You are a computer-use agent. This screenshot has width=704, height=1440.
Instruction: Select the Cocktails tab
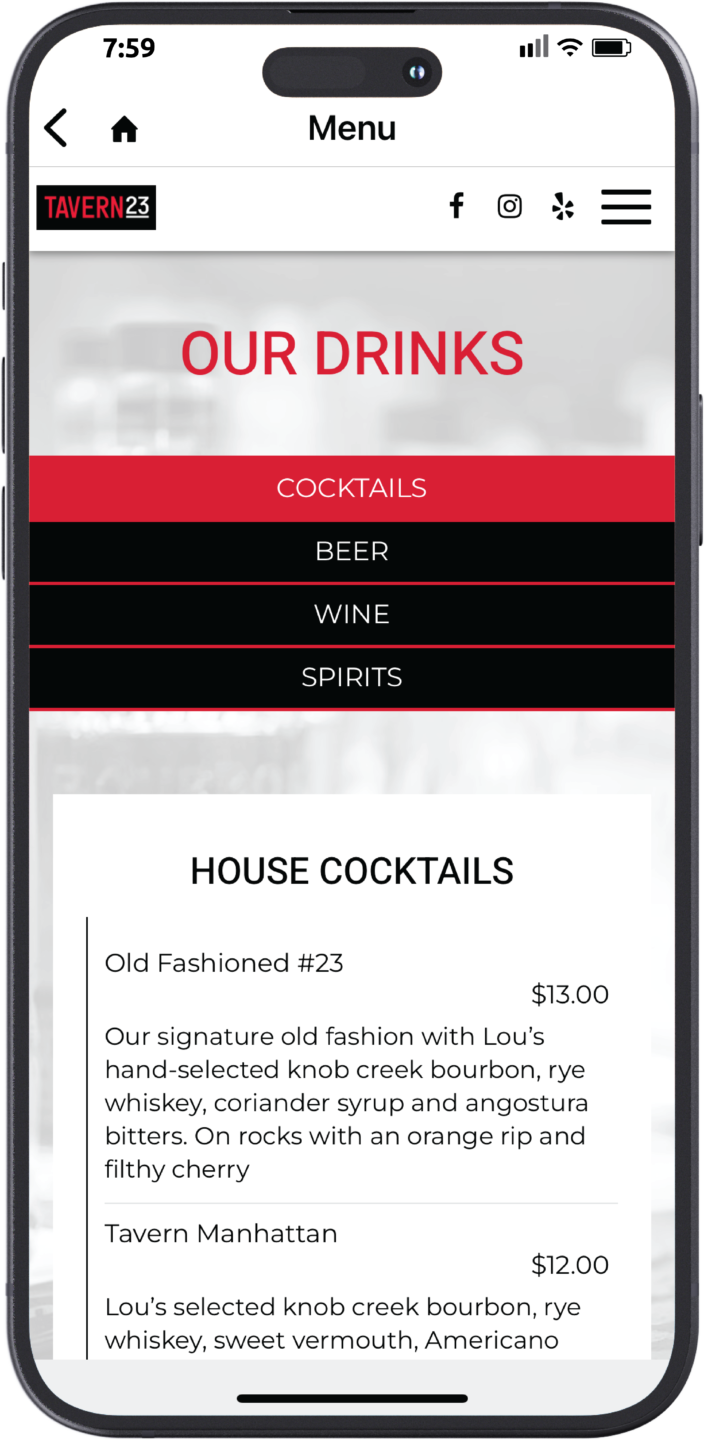coord(352,488)
